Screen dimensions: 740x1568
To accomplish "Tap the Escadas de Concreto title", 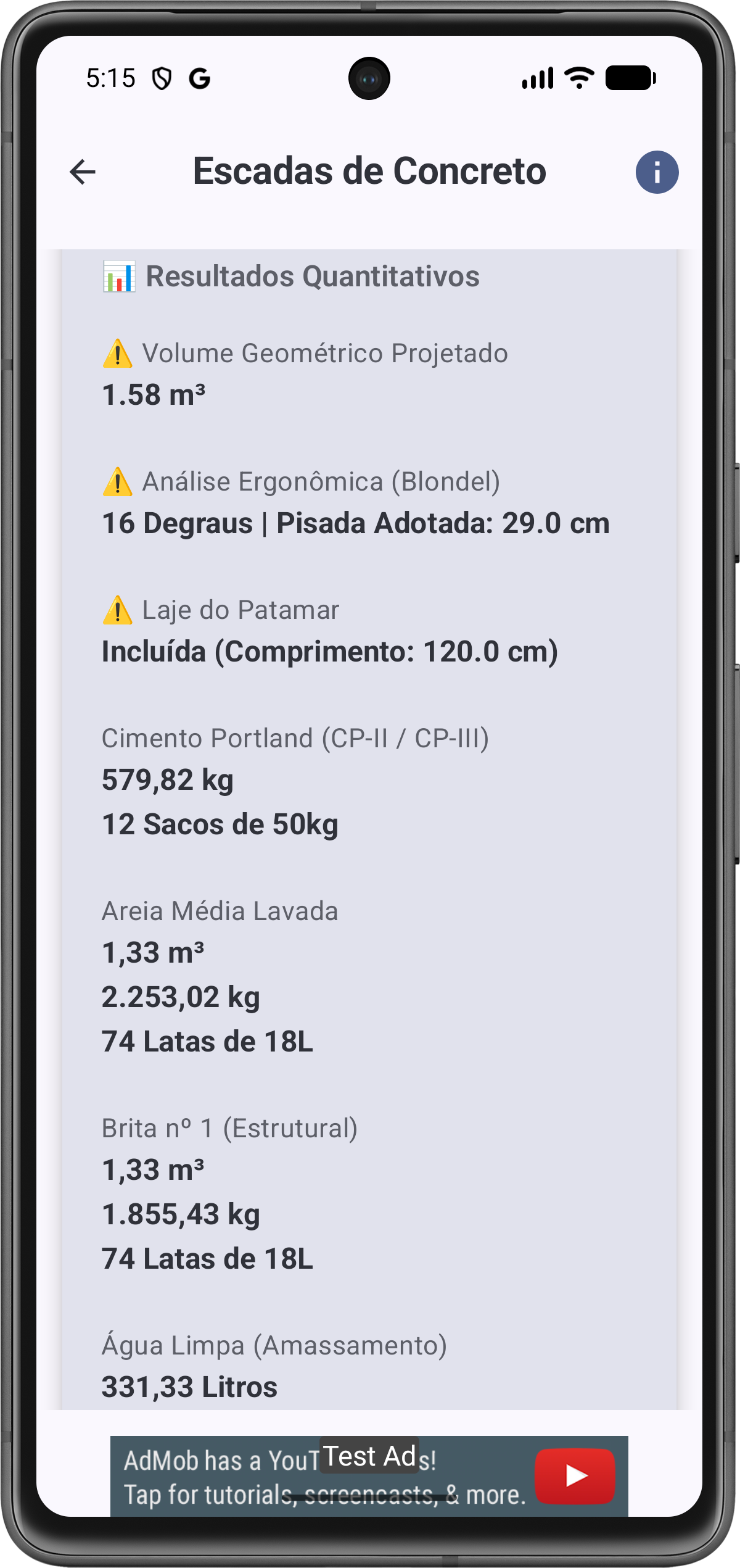I will [369, 171].
